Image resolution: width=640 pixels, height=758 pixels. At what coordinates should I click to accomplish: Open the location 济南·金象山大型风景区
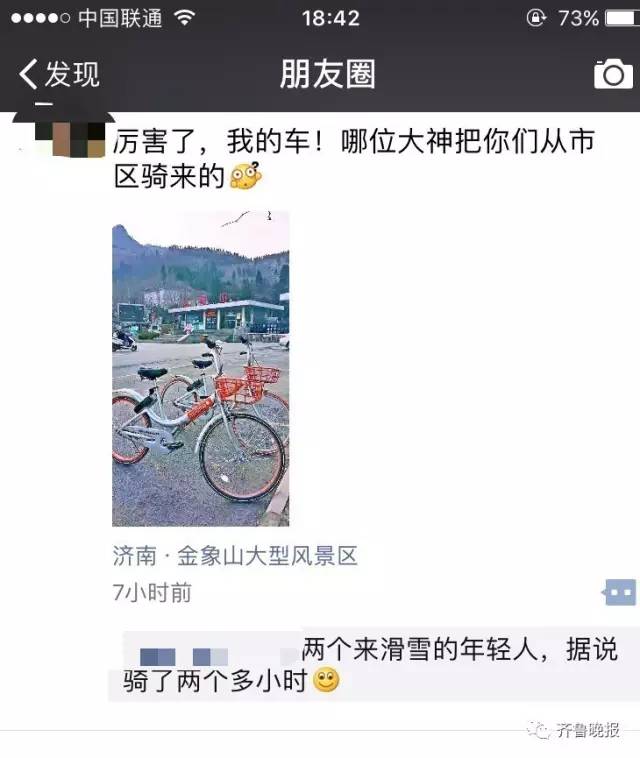[235, 556]
